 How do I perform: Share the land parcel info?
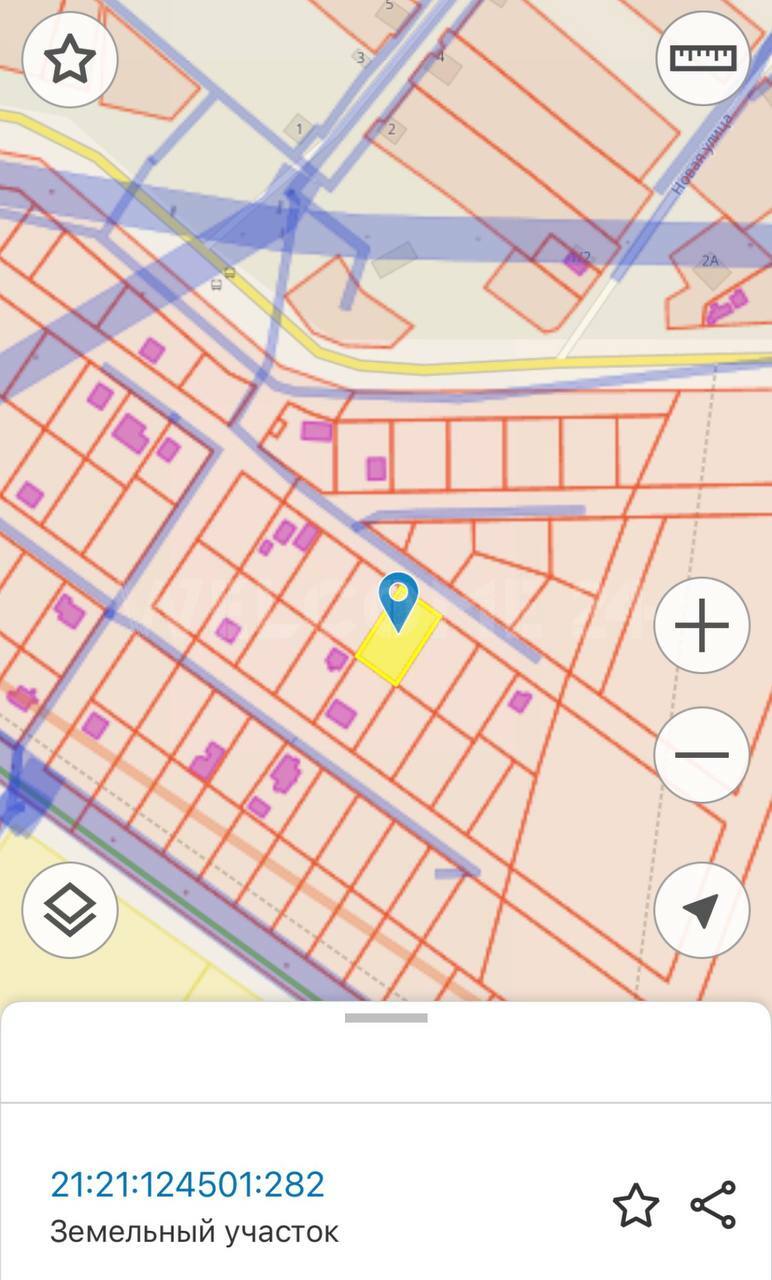pyautogui.click(x=713, y=1205)
